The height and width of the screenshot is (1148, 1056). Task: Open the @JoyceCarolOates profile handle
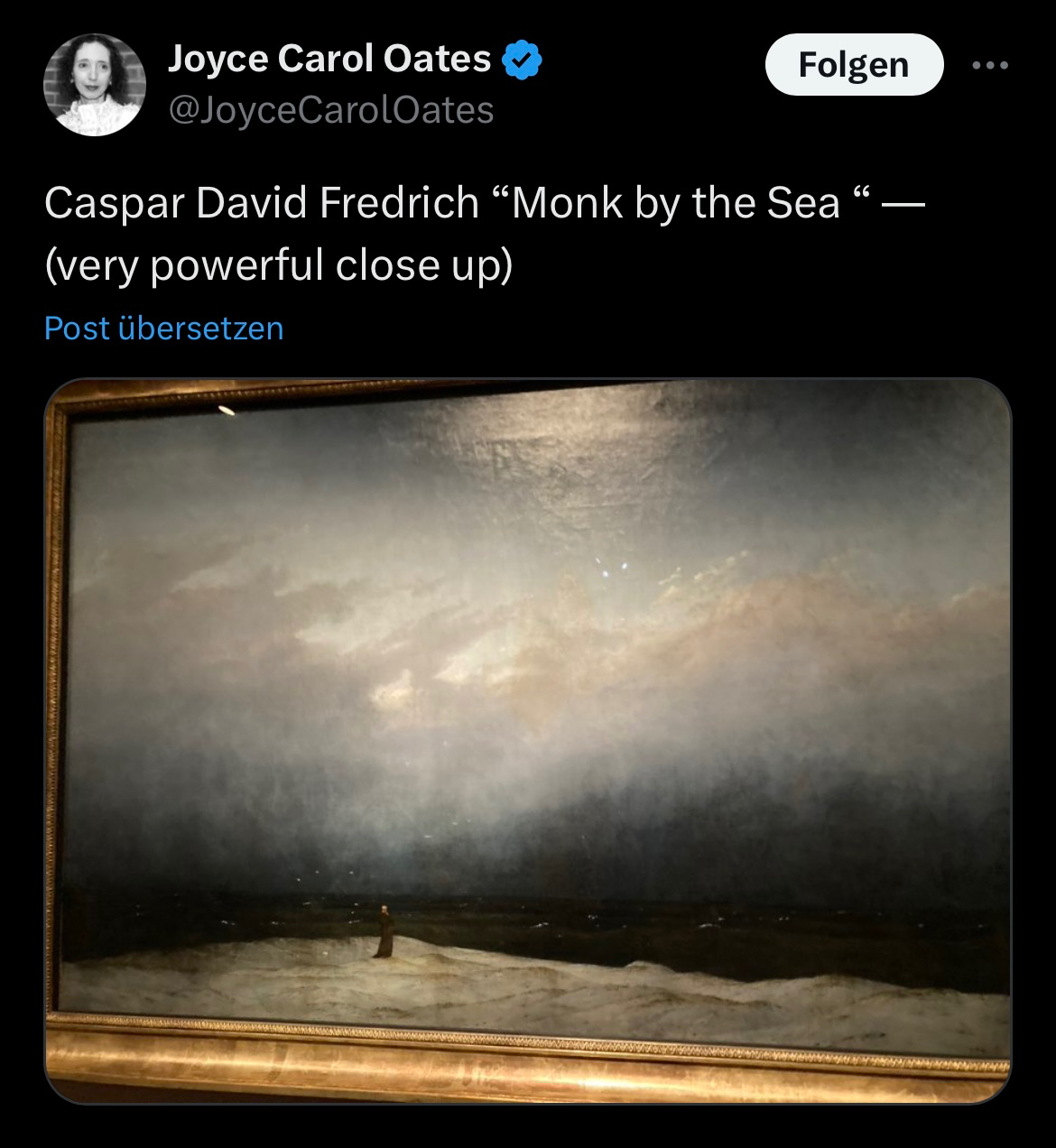(x=330, y=110)
